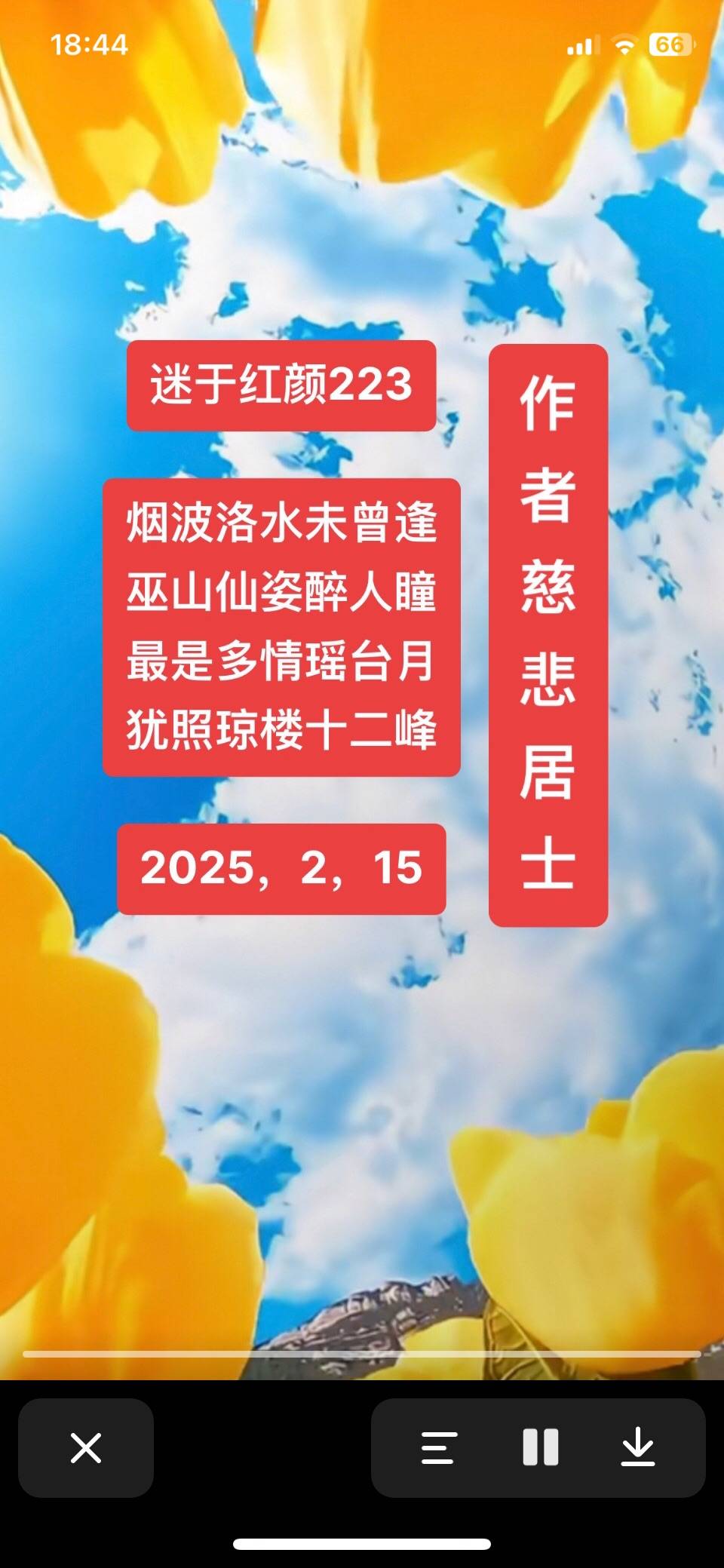724x1568 pixels.
Task: Seek on the video progress bar
Action: coord(362,1355)
